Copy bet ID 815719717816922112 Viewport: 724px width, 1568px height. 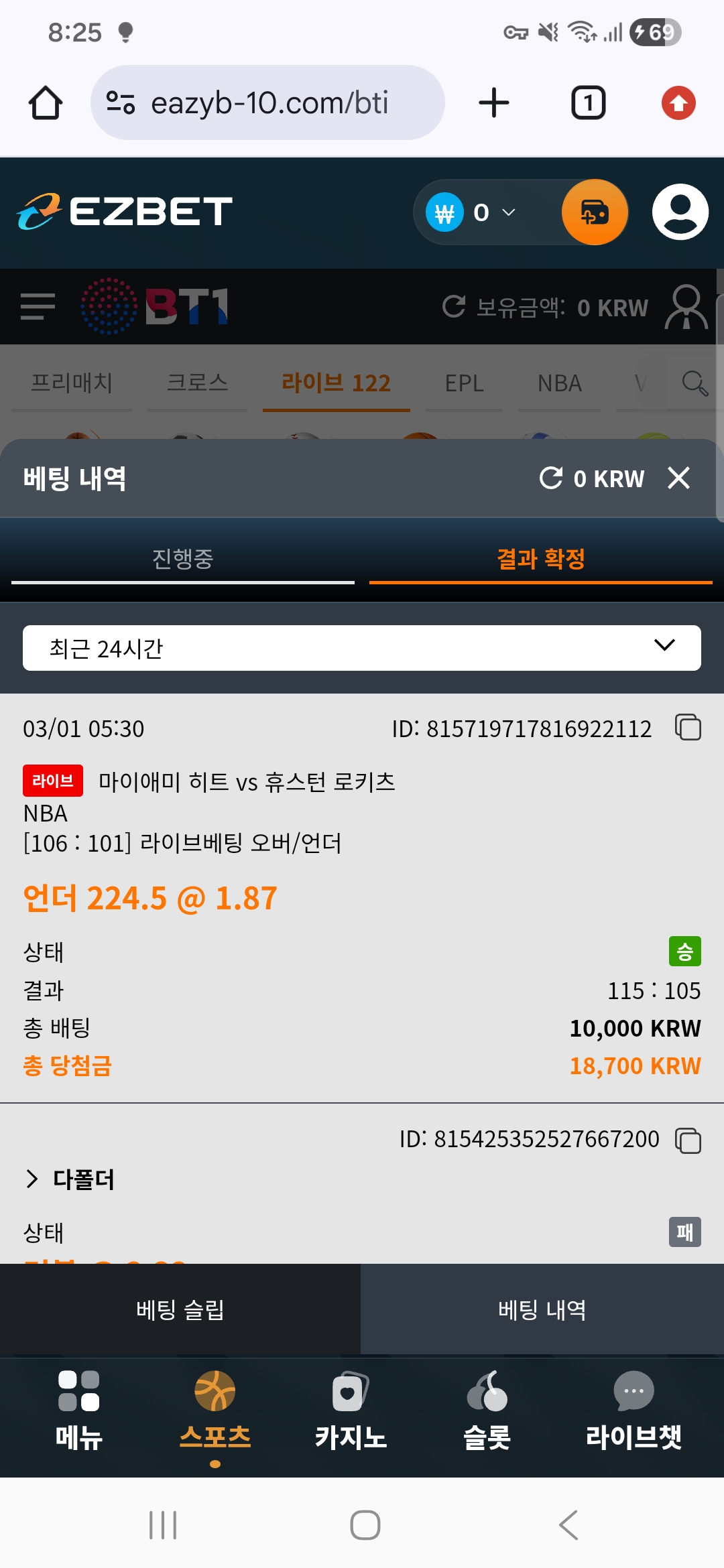[688, 728]
